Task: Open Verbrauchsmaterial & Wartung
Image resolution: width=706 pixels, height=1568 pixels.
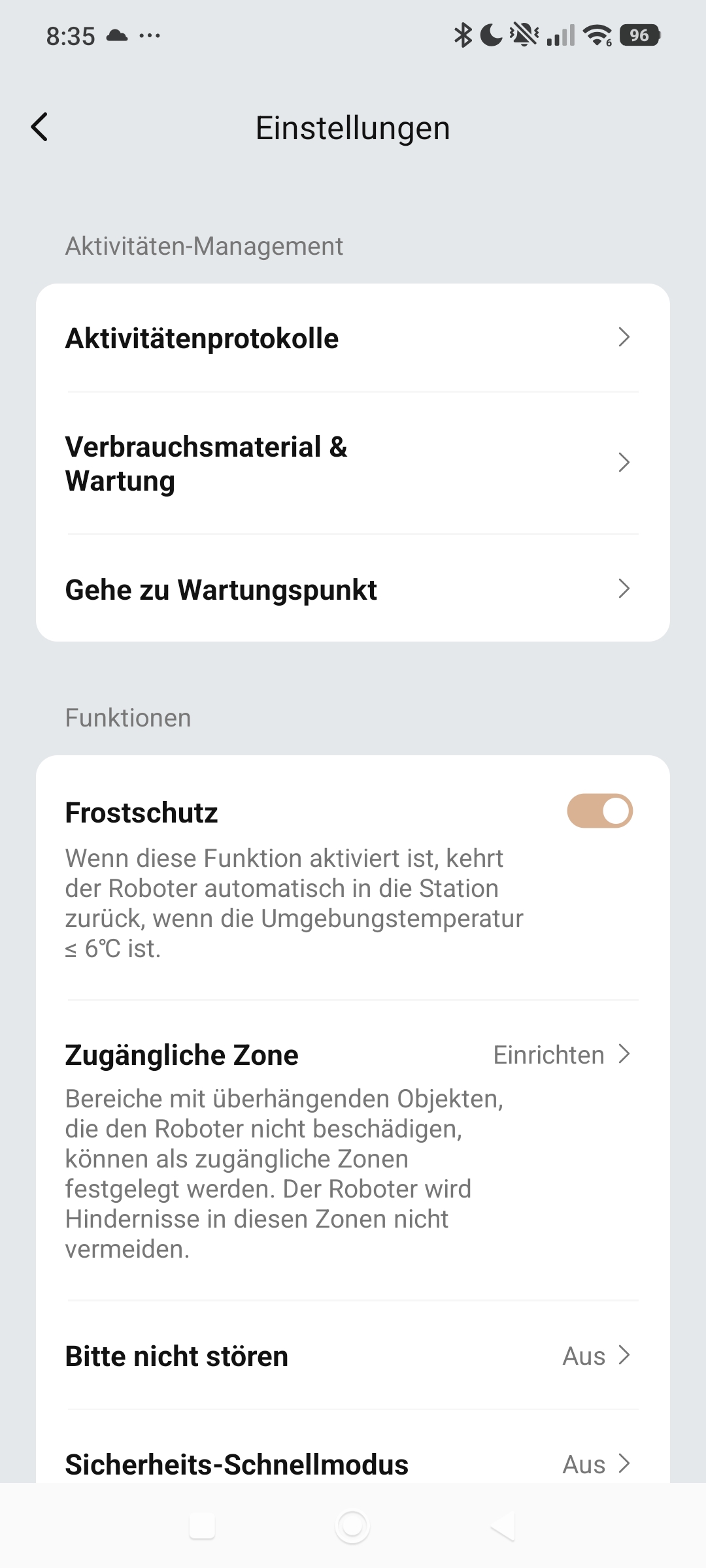Action: tap(353, 463)
